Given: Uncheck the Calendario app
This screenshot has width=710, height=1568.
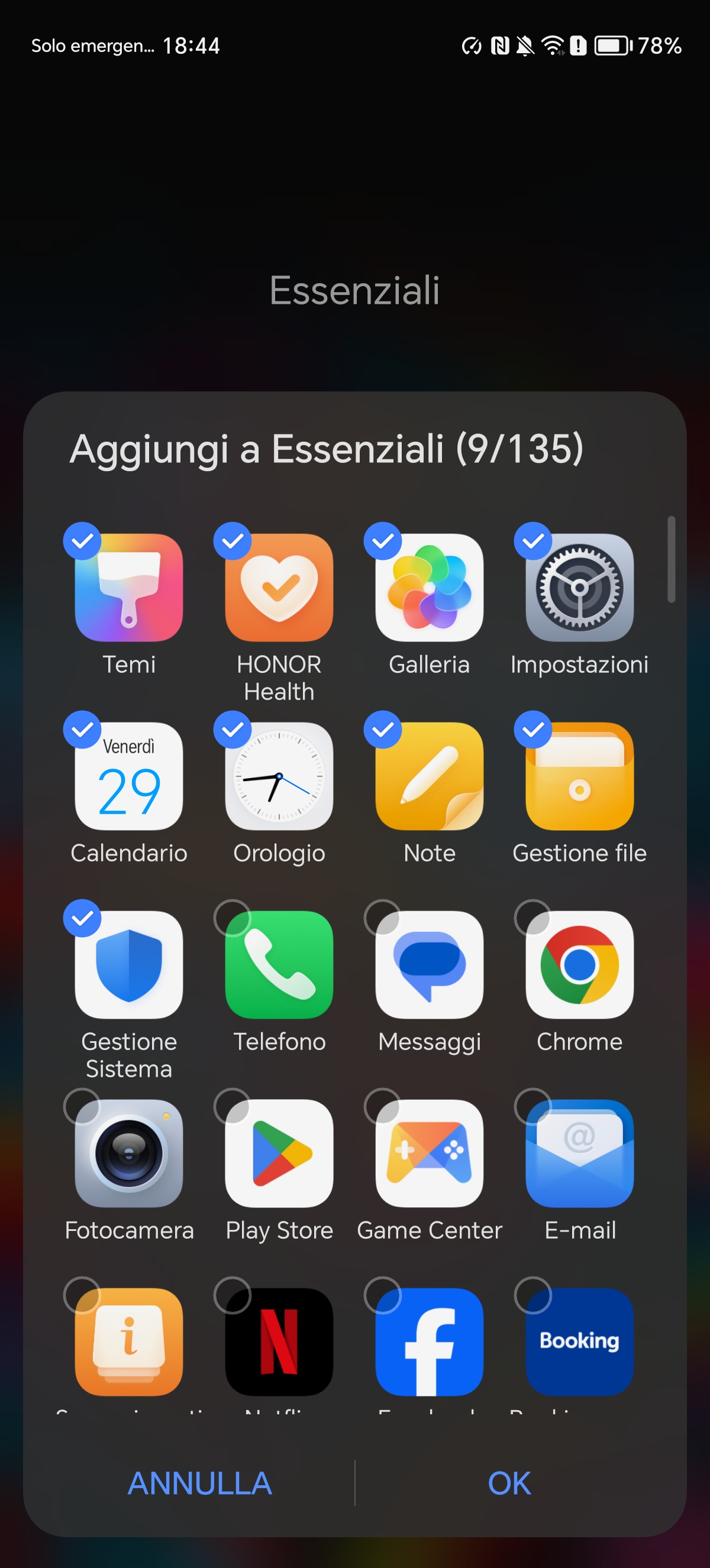Looking at the screenshot, I should tap(128, 777).
